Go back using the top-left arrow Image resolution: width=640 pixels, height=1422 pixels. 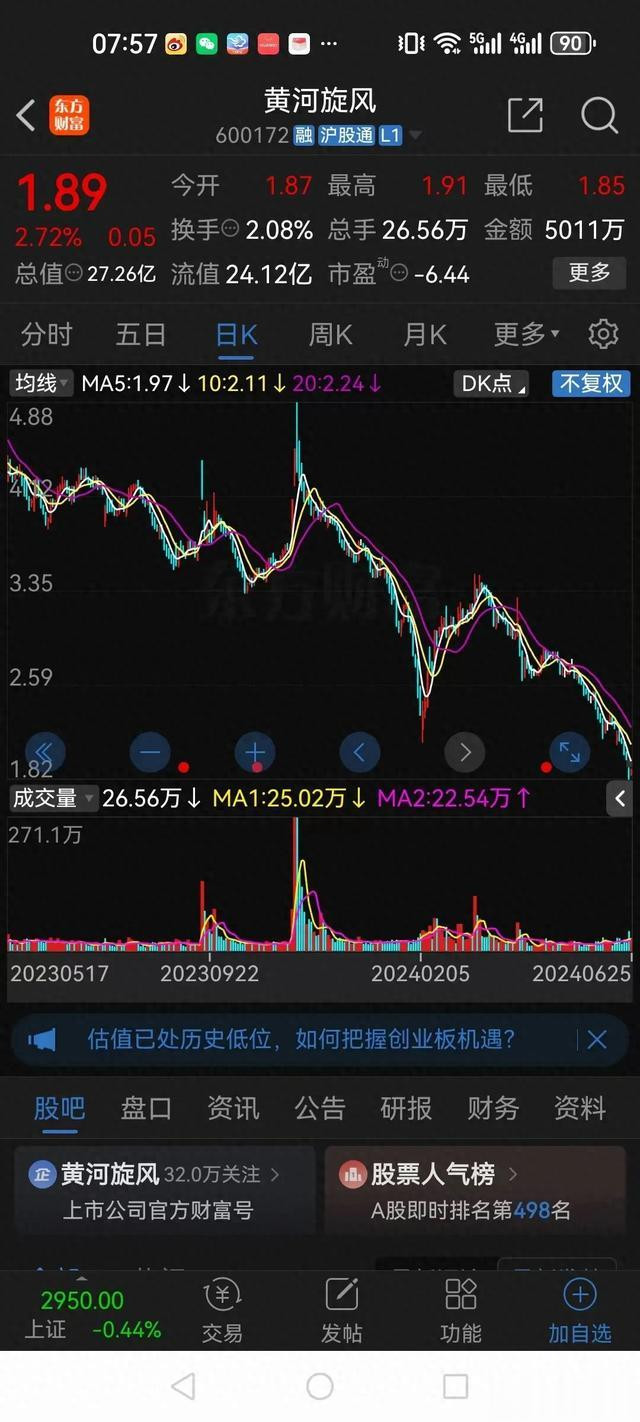pyautogui.click(x=26, y=116)
